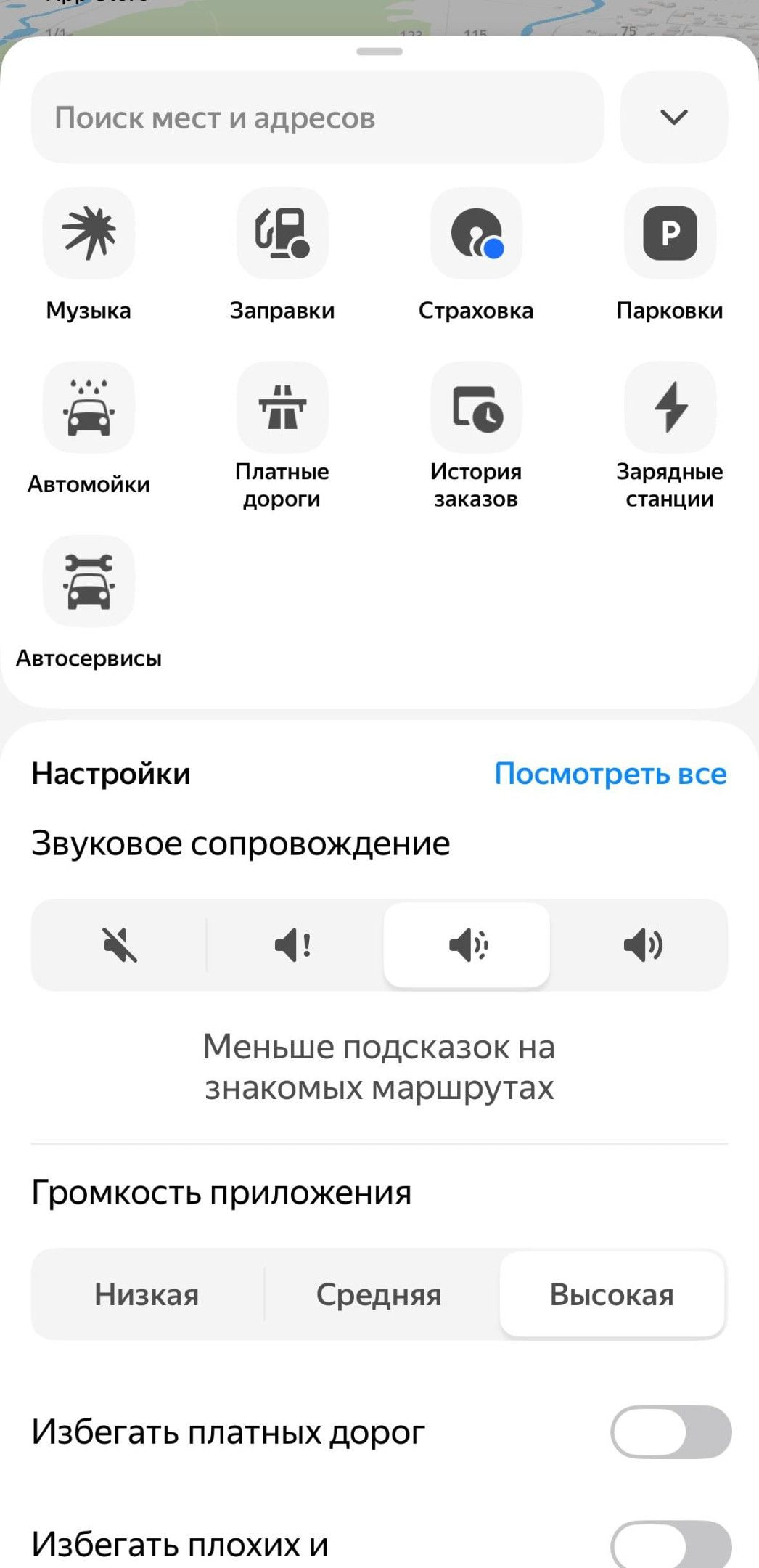Open the Страховка insurance shortcut

click(476, 234)
